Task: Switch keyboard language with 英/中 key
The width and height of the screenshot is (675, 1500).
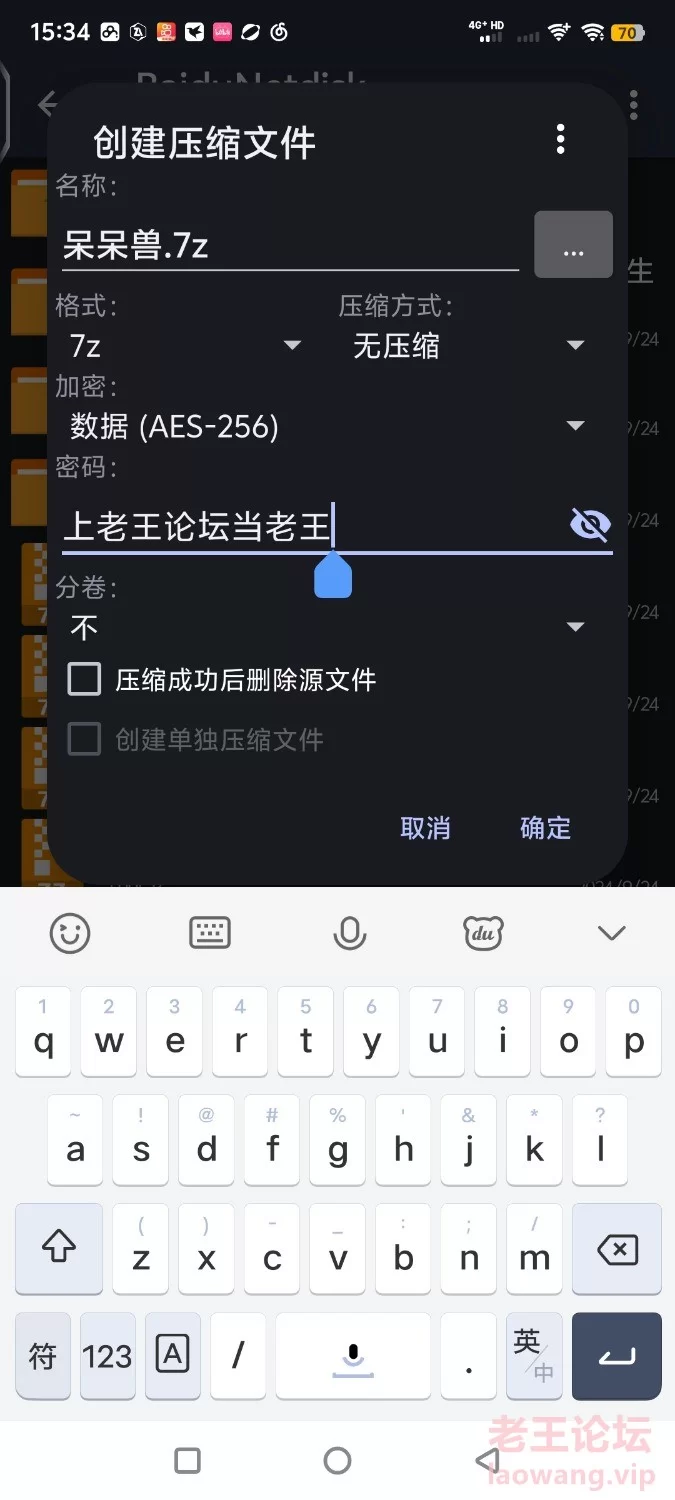Action: coord(534,1356)
